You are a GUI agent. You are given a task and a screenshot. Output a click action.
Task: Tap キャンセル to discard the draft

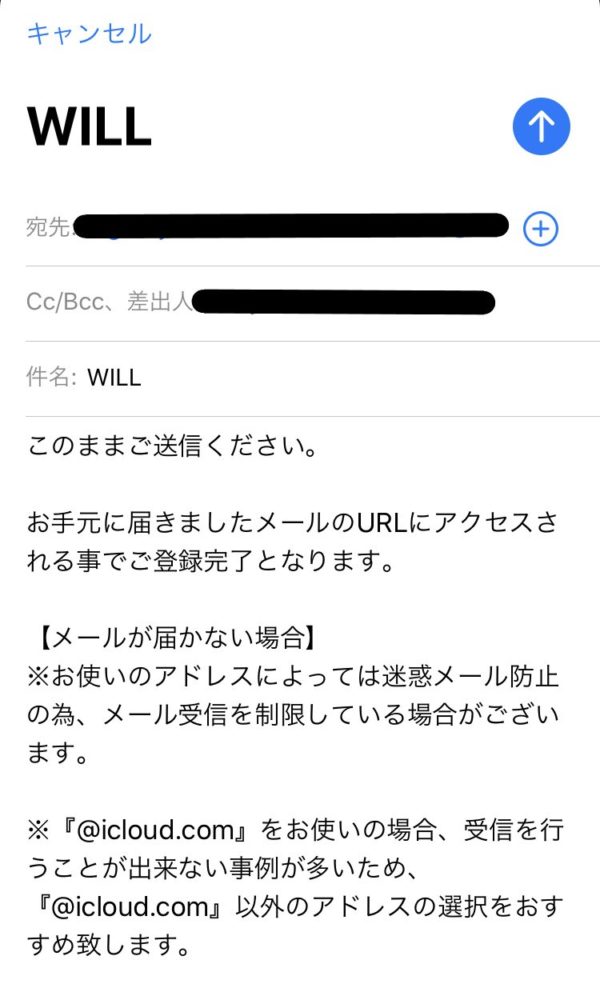click(x=89, y=34)
